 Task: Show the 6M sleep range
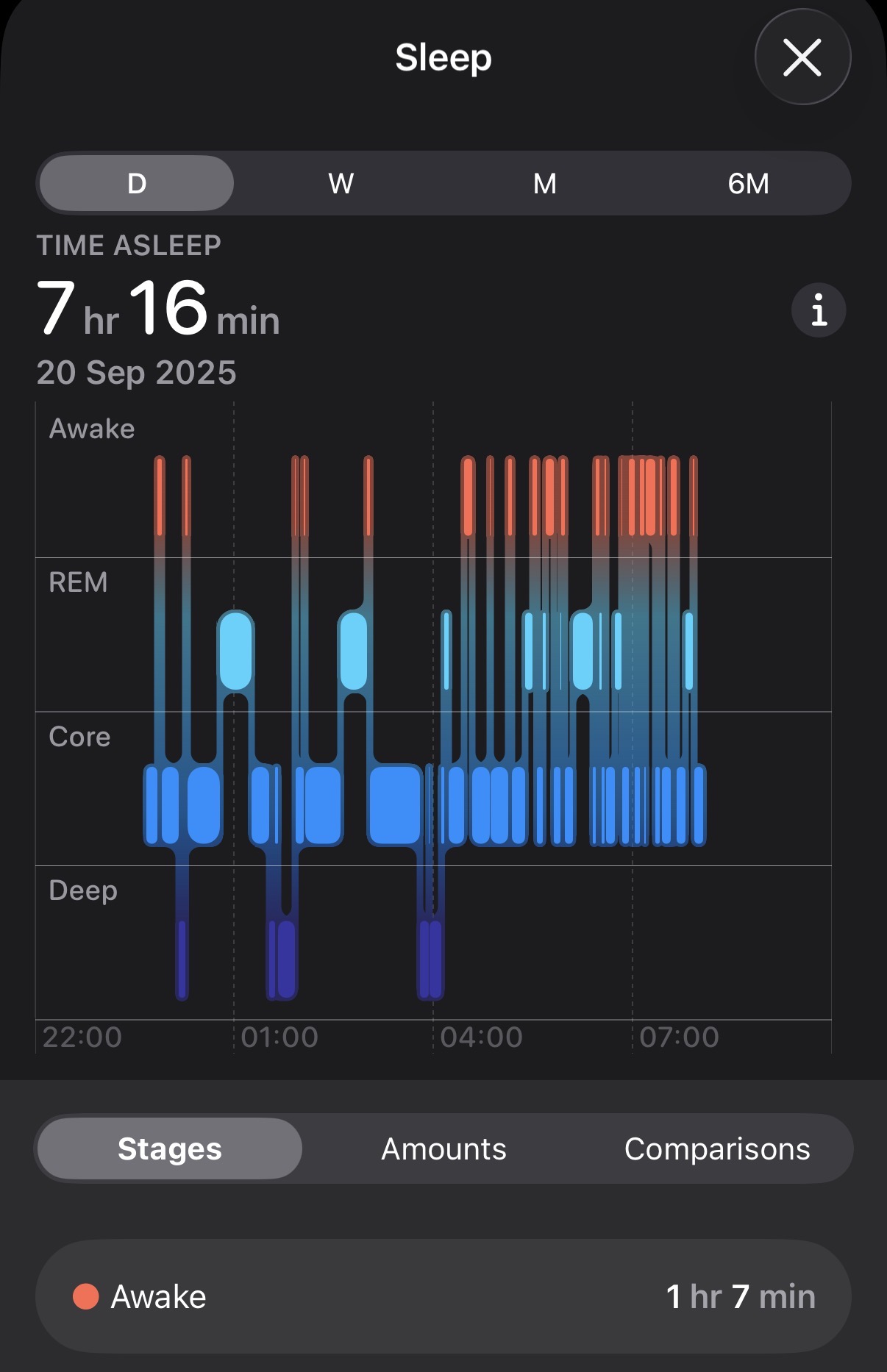click(748, 183)
